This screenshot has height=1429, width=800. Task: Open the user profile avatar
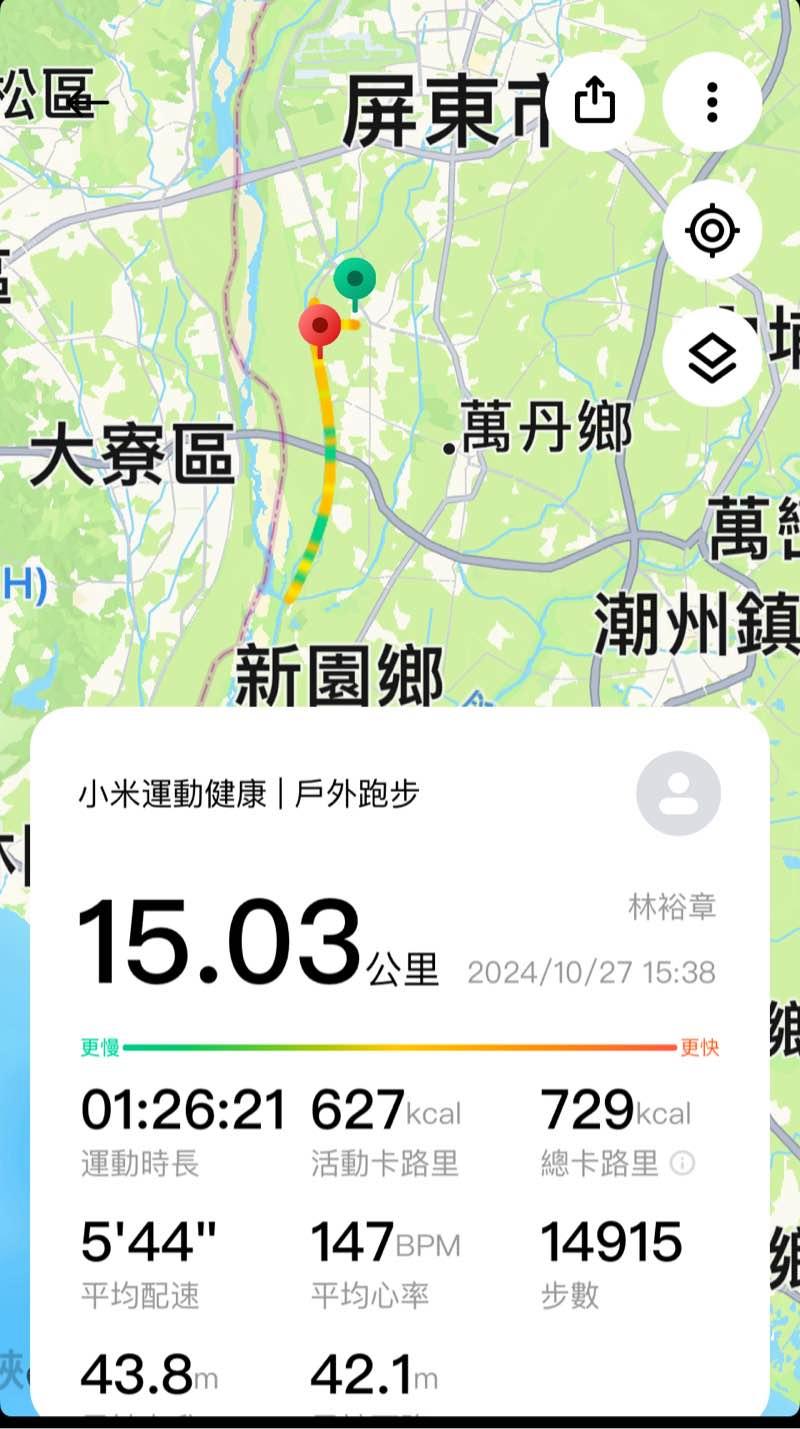coord(678,793)
